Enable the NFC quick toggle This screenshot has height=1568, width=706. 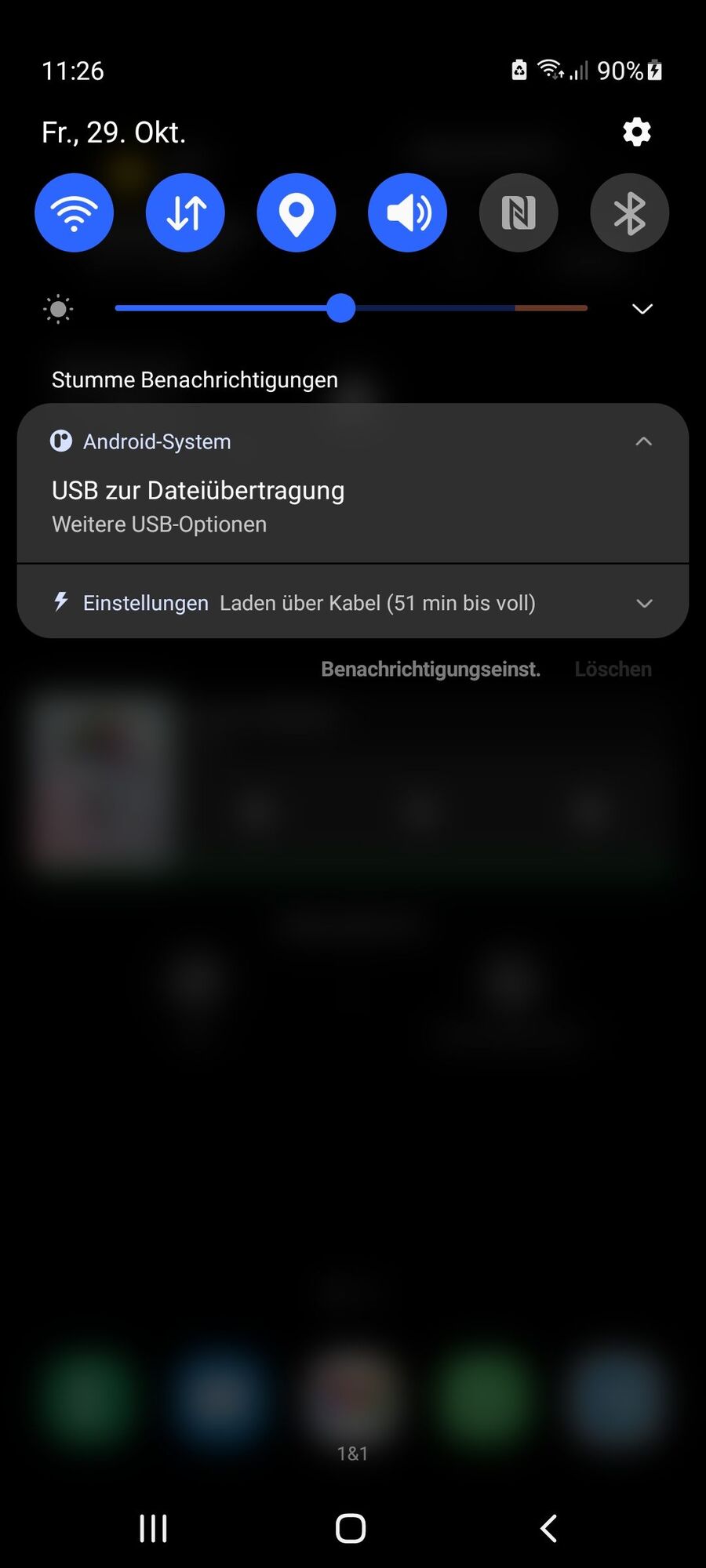[519, 212]
